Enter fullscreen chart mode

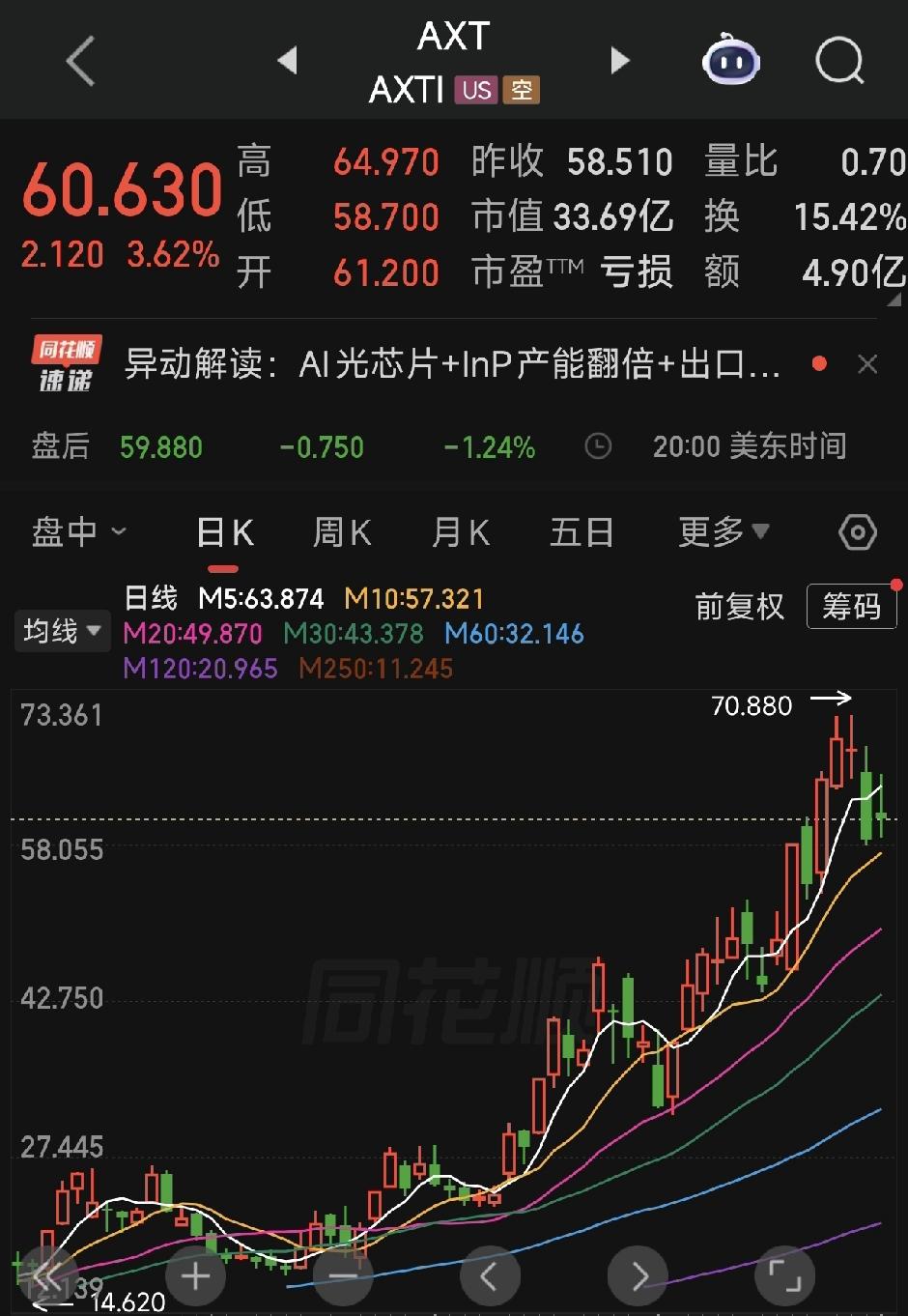click(x=784, y=1275)
